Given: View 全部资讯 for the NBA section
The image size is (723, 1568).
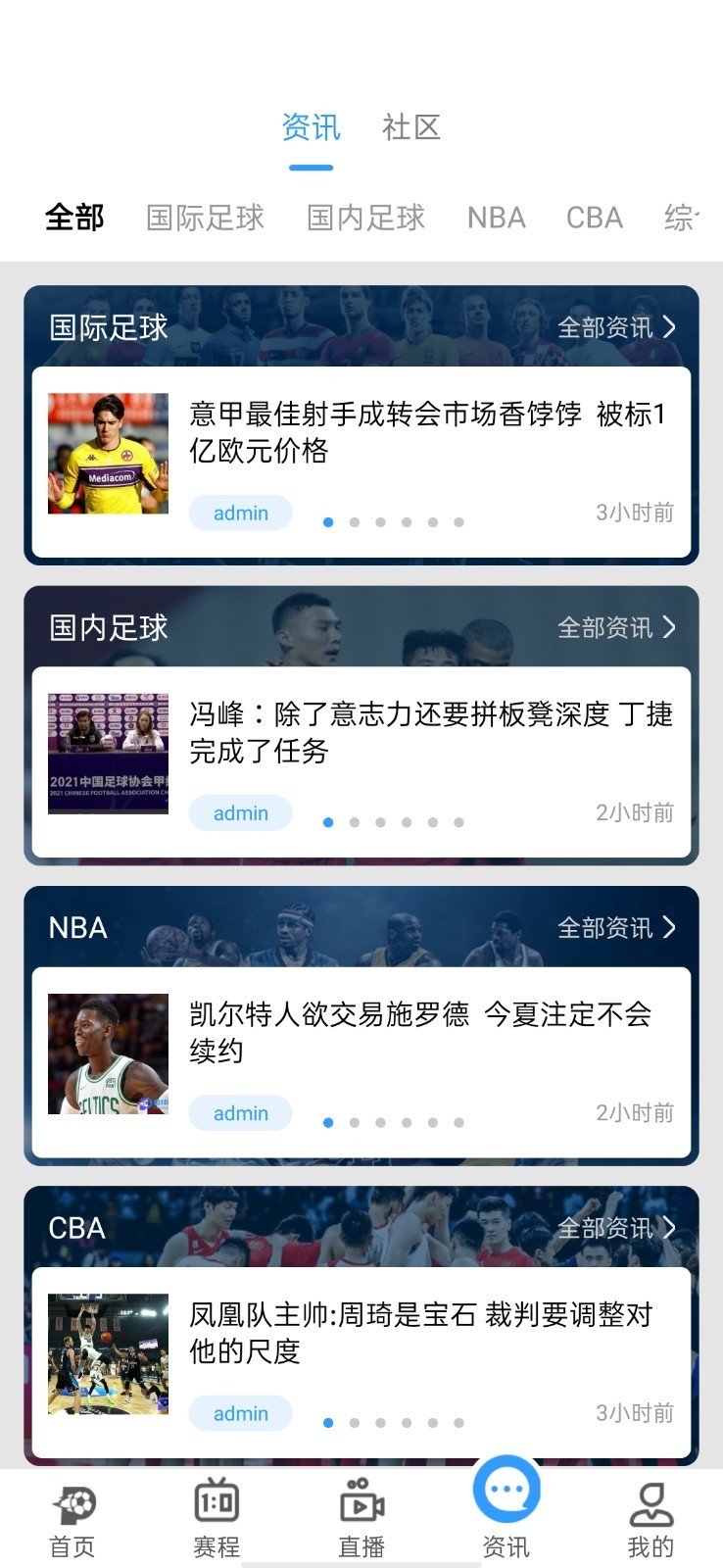Looking at the screenshot, I should click(x=616, y=927).
